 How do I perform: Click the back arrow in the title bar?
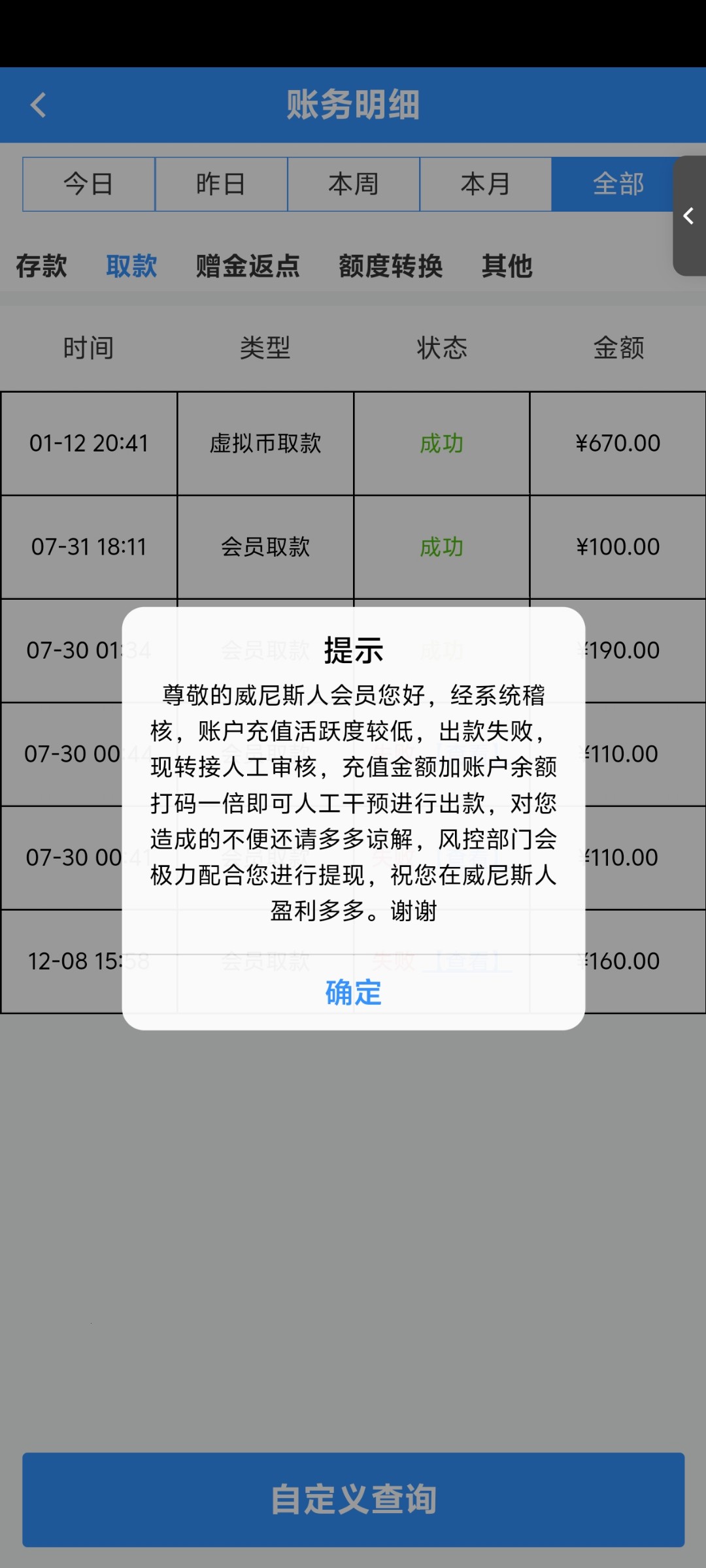click(x=37, y=105)
